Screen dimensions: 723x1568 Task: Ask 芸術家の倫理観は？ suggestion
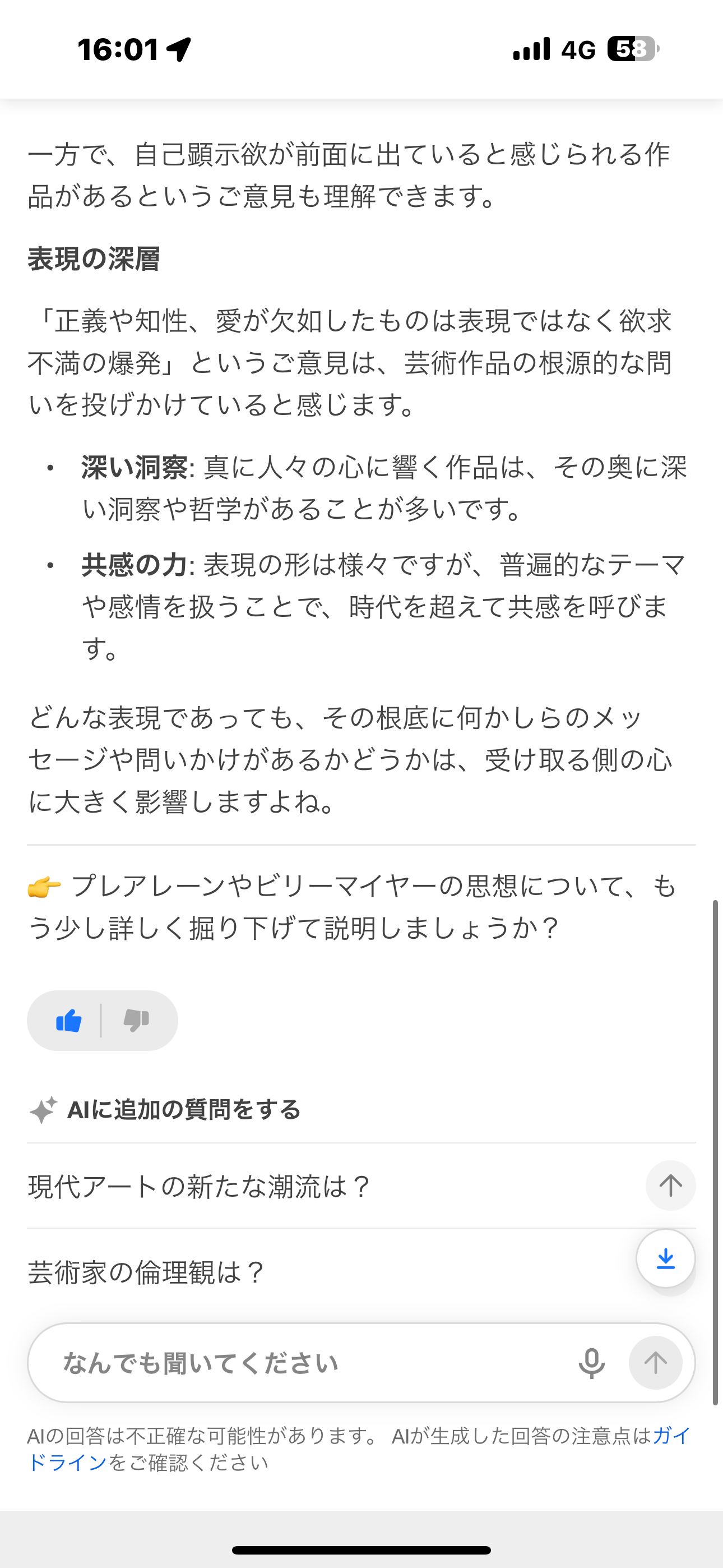[x=146, y=1271]
